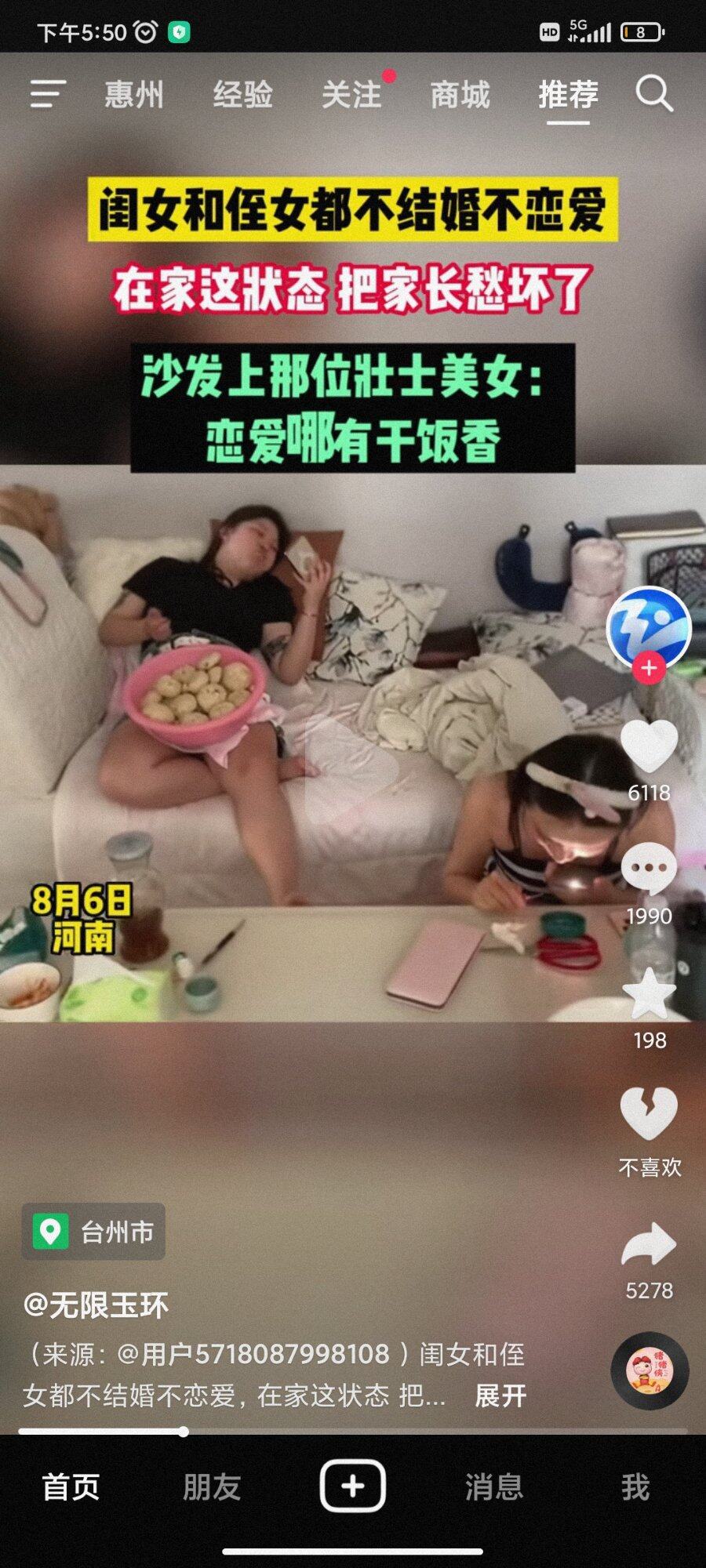Favorite the video with the star
The width and height of the screenshot is (706, 1568).
[x=649, y=993]
